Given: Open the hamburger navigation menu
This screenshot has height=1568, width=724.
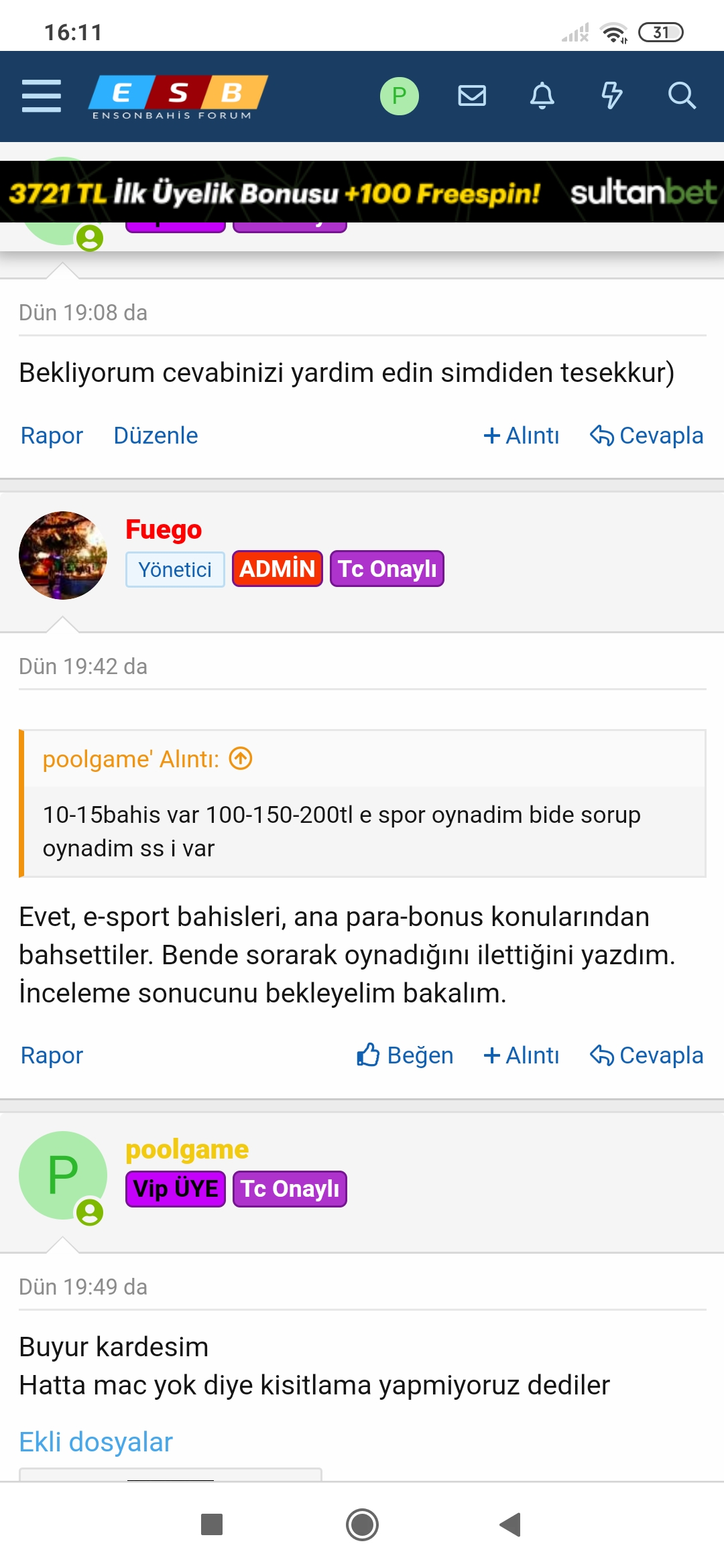Looking at the screenshot, I should pos(41,96).
